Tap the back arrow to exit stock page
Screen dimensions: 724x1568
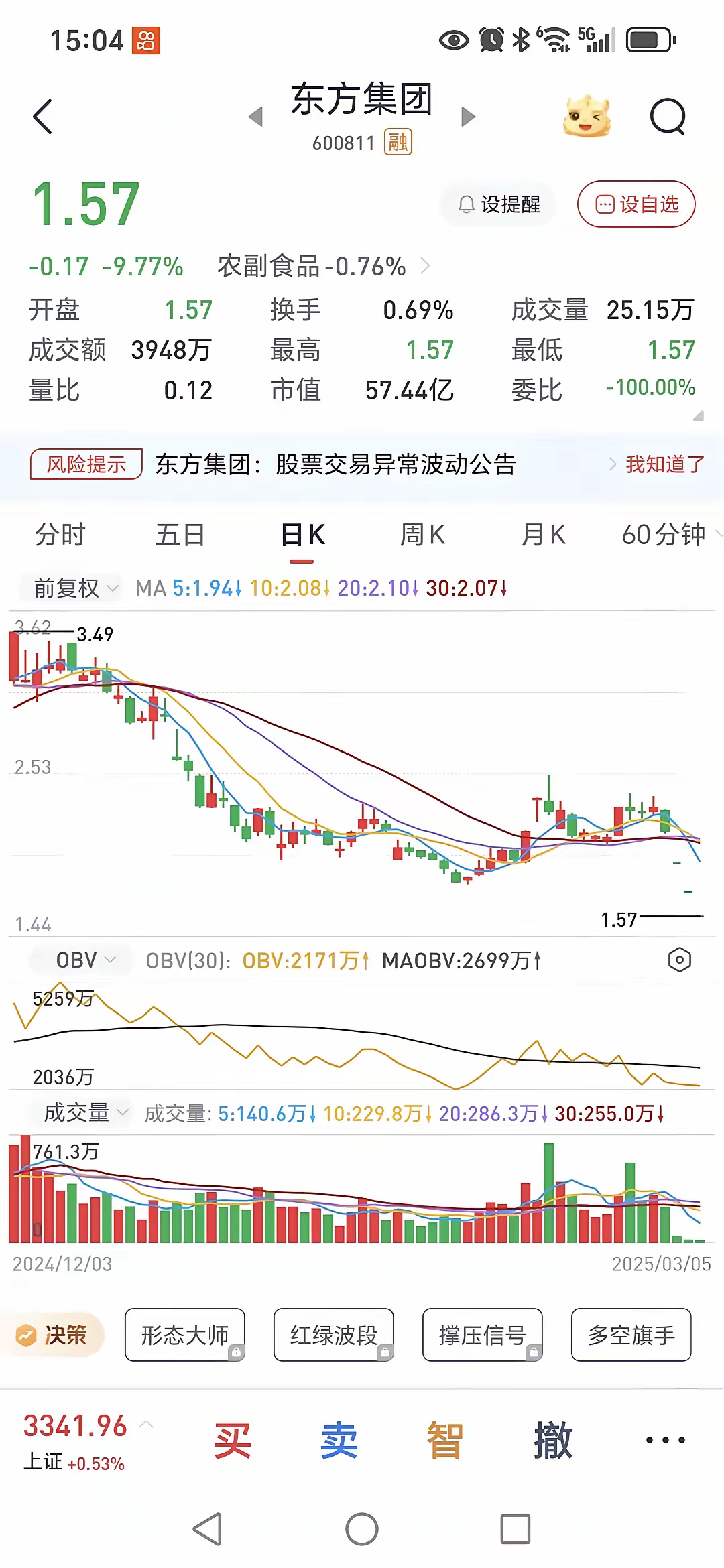coord(42,115)
